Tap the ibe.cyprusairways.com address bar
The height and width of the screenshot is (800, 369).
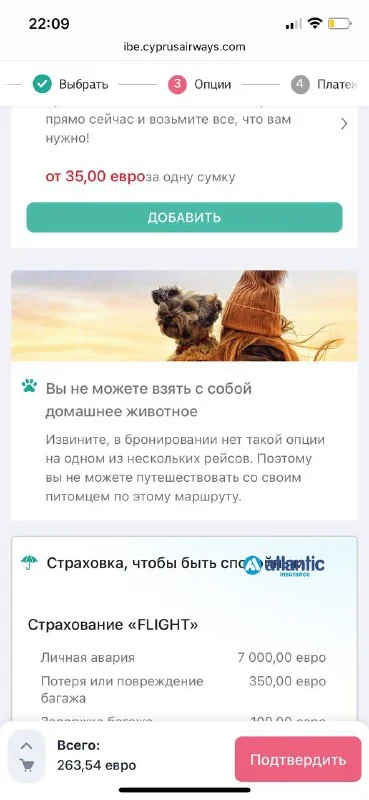[184, 47]
